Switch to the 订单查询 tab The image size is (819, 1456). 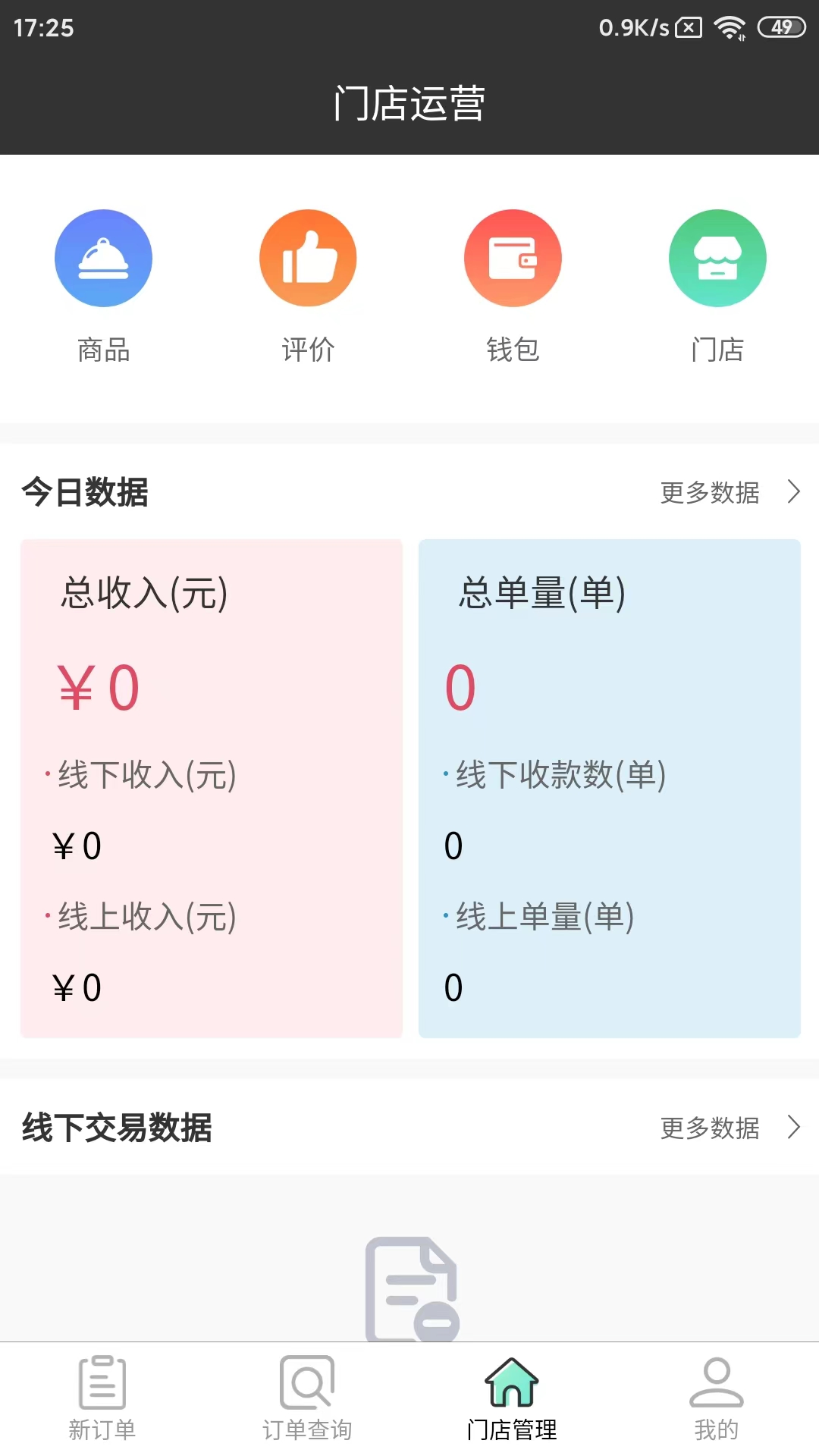coord(307,1399)
